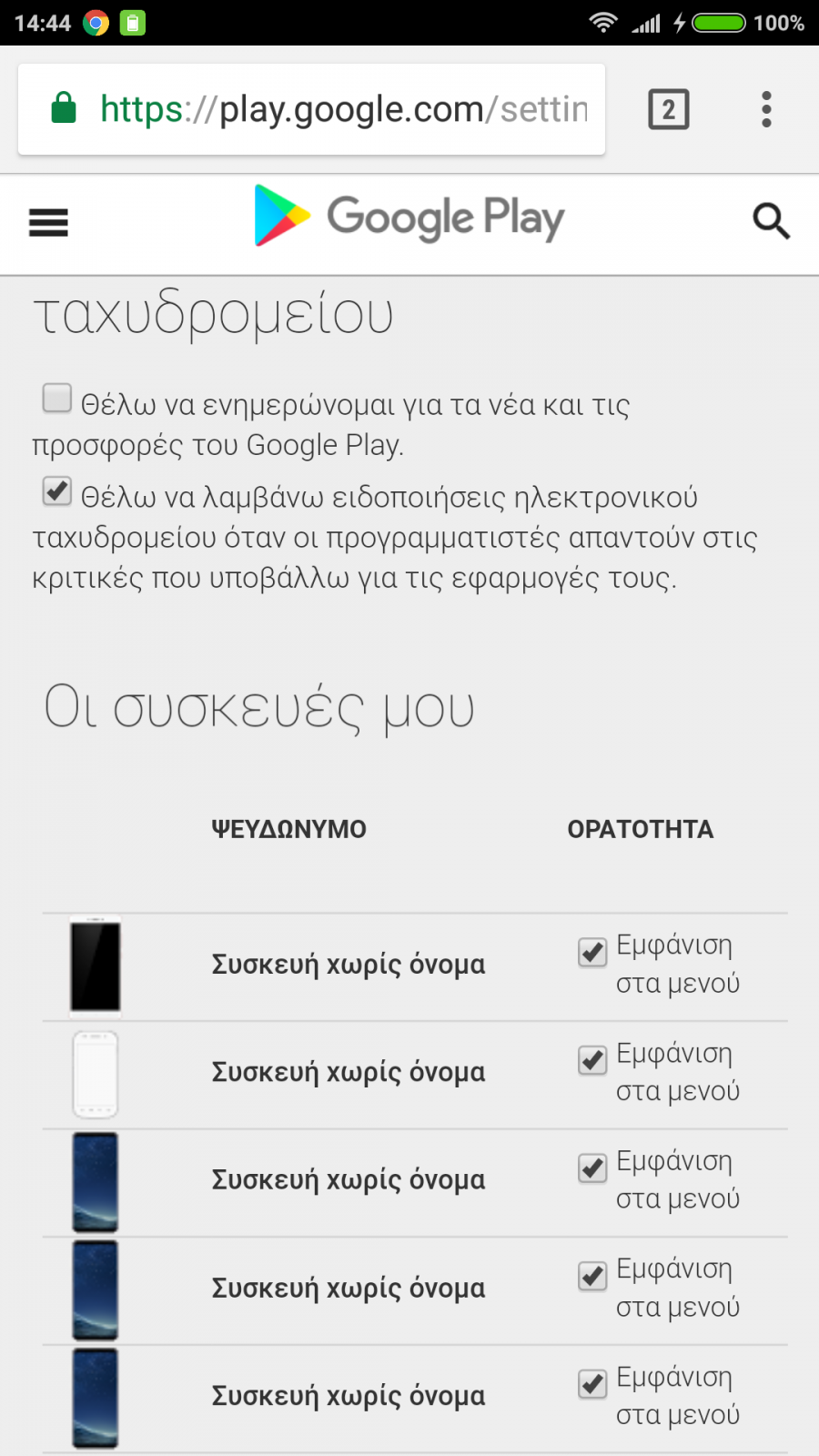Uncheck menu visibility for the black phone device
The height and width of the screenshot is (1456, 819).
pyautogui.click(x=592, y=952)
